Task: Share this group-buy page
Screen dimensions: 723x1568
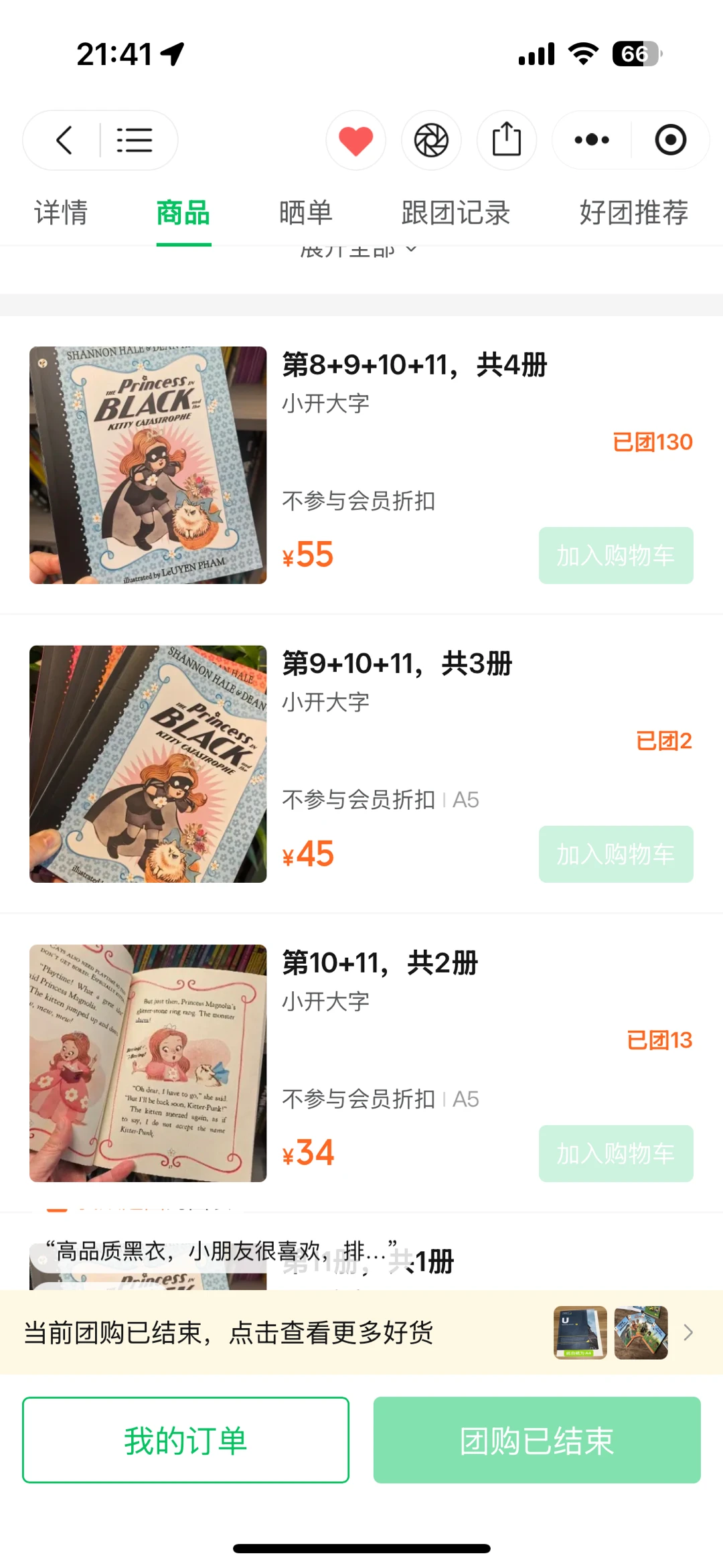Action: click(x=506, y=140)
